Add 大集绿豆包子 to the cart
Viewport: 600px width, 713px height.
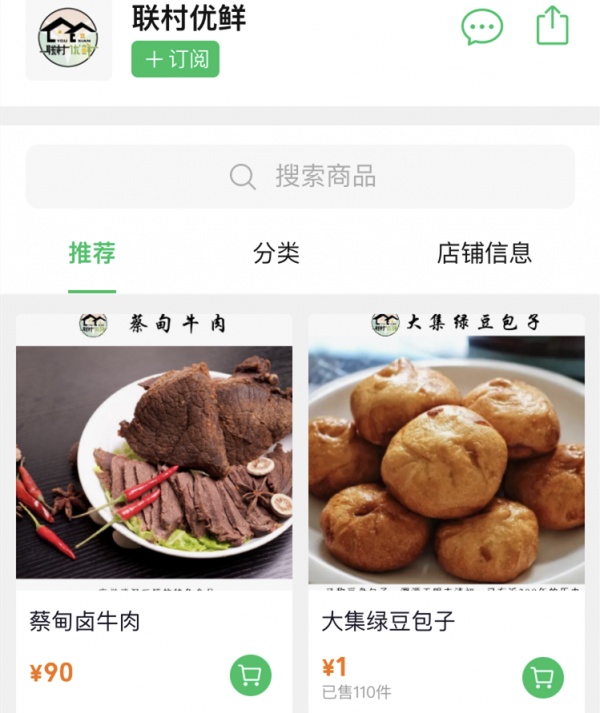543,678
